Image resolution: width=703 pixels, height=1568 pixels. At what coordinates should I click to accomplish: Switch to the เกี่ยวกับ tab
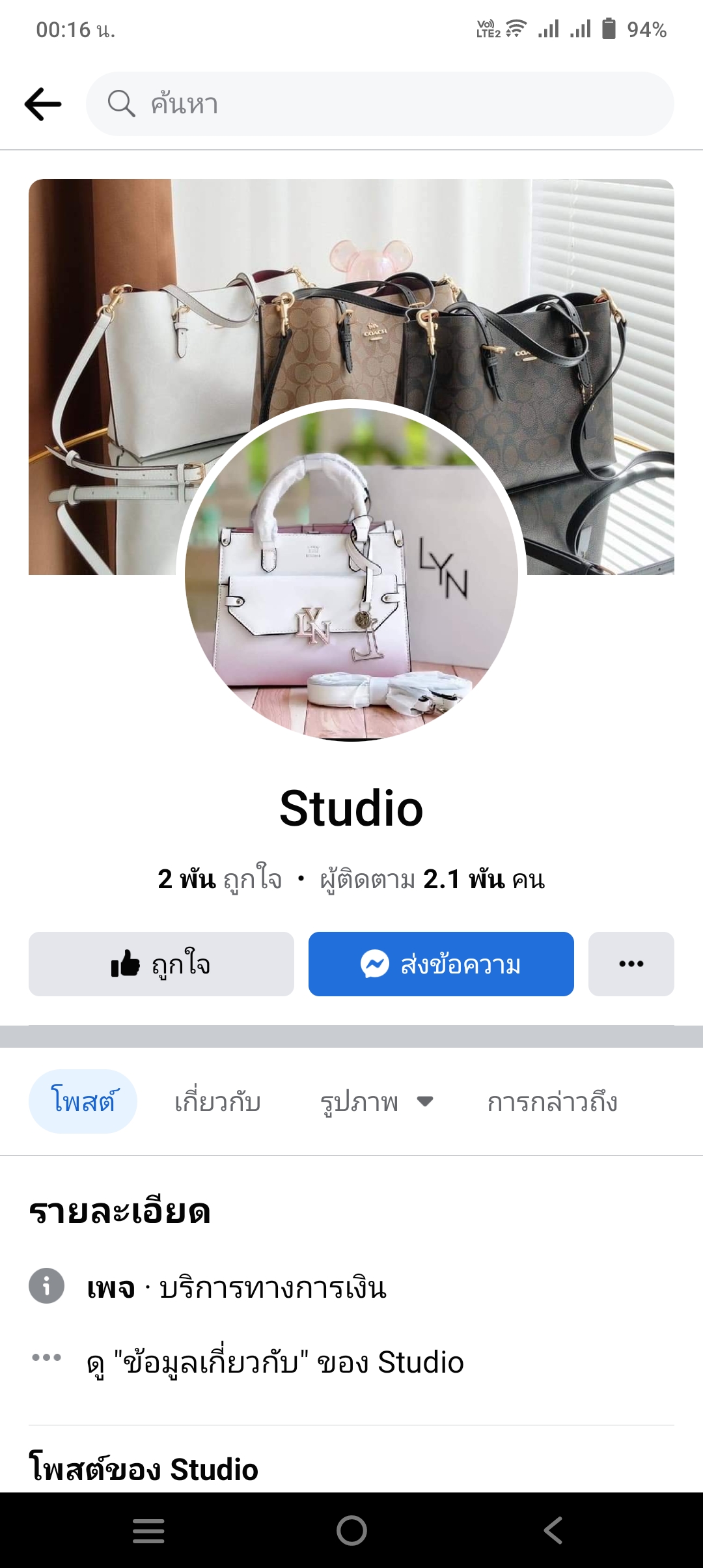(217, 1102)
